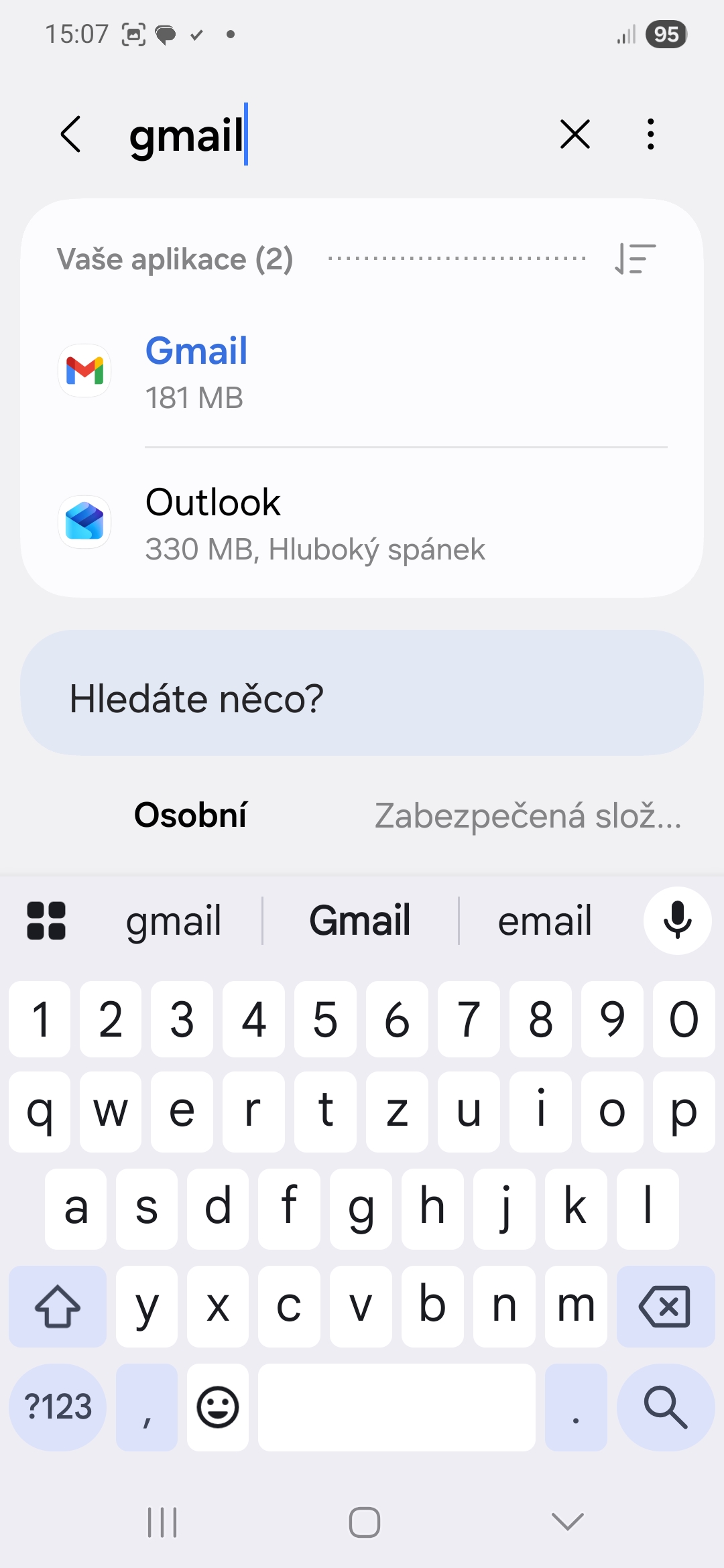
Task: Pick the 'email' keyboard suggestion
Action: tap(544, 921)
